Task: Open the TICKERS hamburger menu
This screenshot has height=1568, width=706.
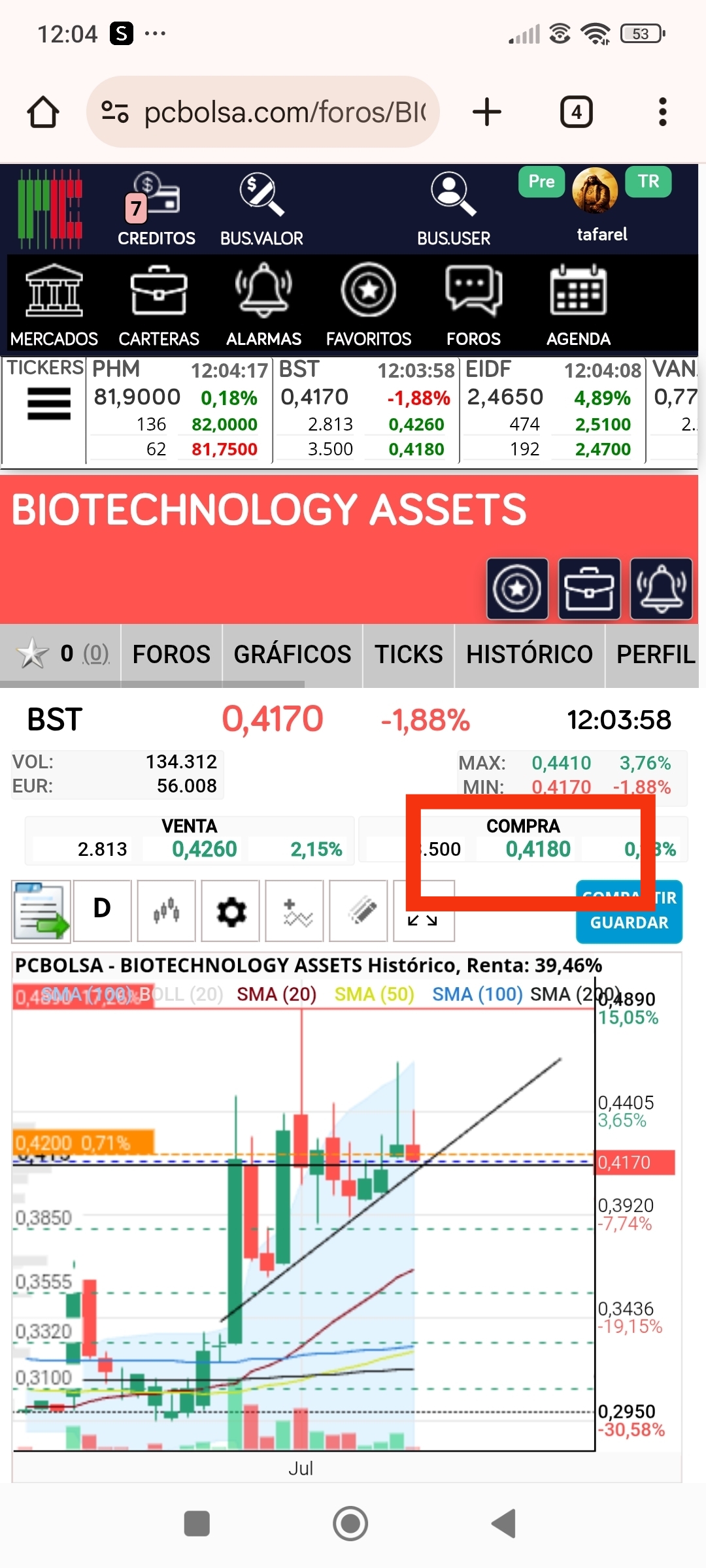Action: 48,404
